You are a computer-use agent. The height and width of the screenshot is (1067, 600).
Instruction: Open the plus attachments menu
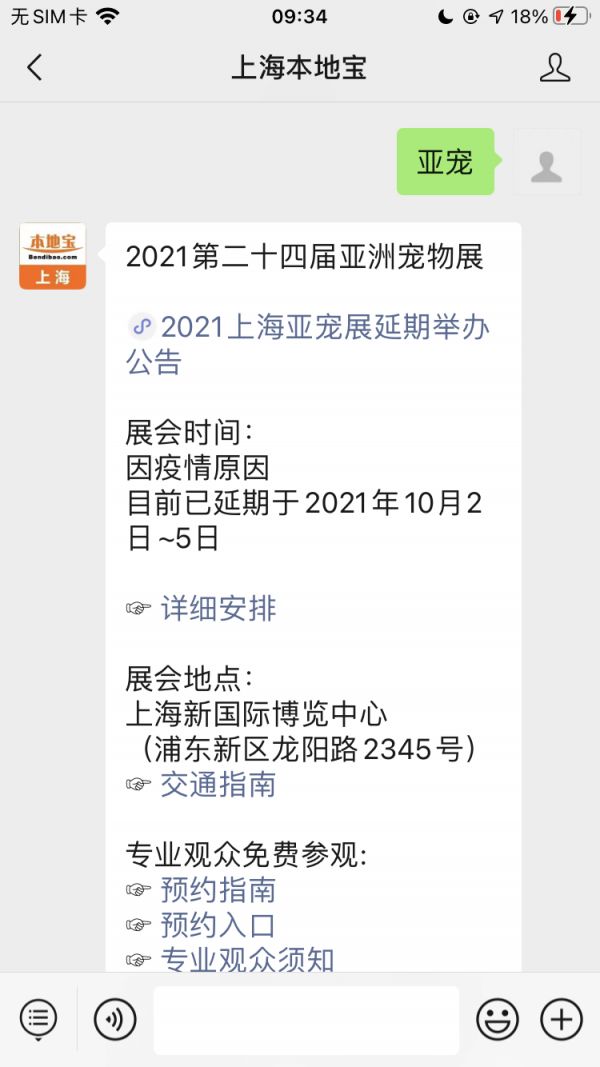click(561, 1020)
